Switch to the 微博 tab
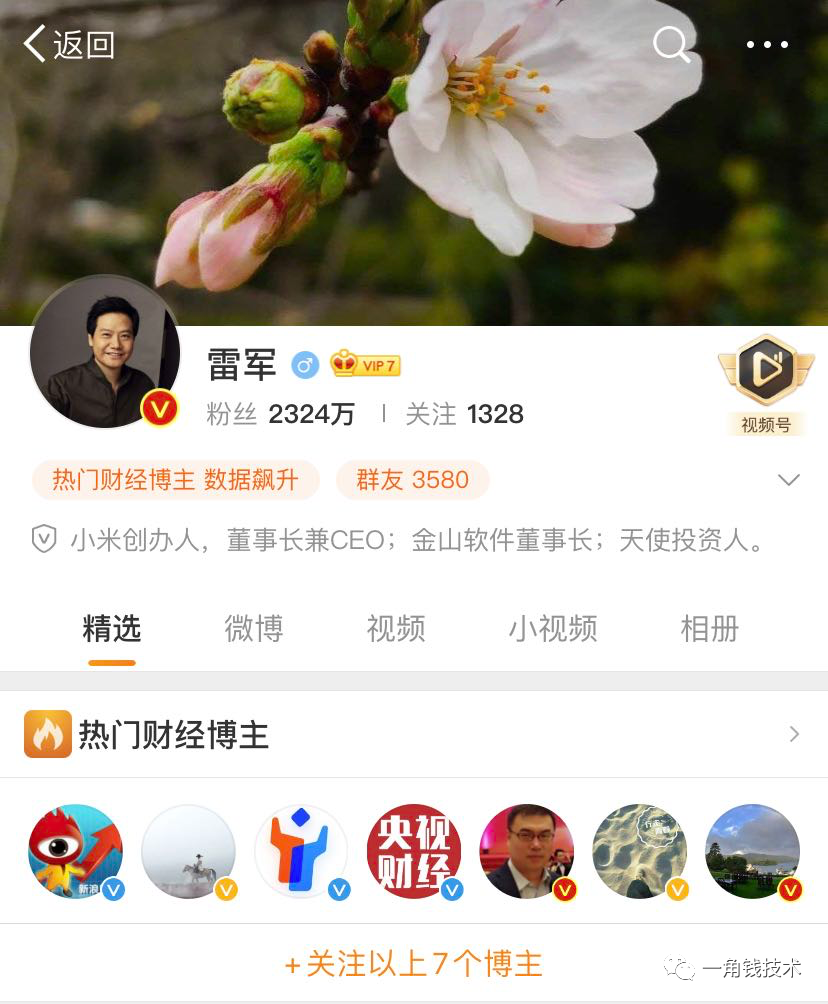 coord(253,628)
